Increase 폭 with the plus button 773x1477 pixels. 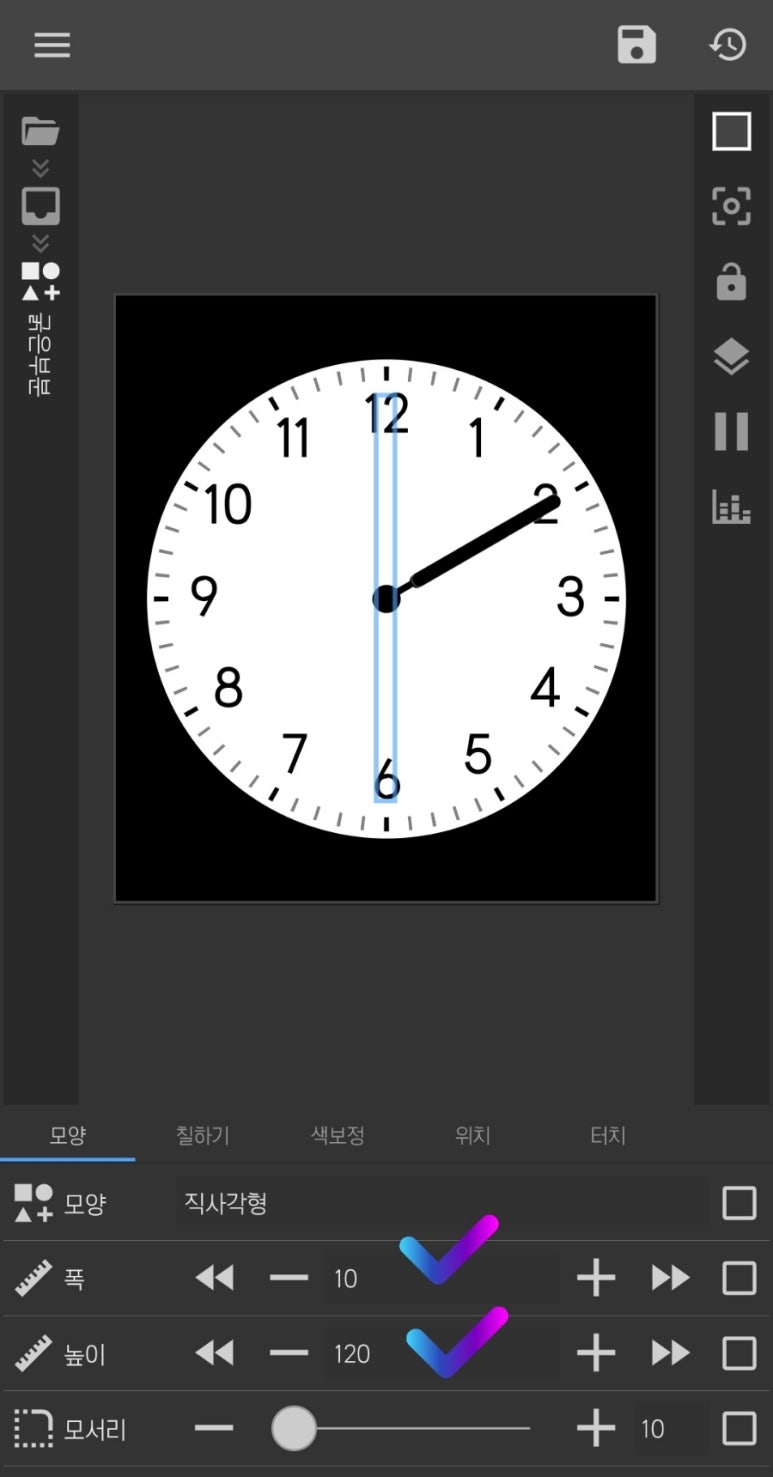coord(596,1278)
